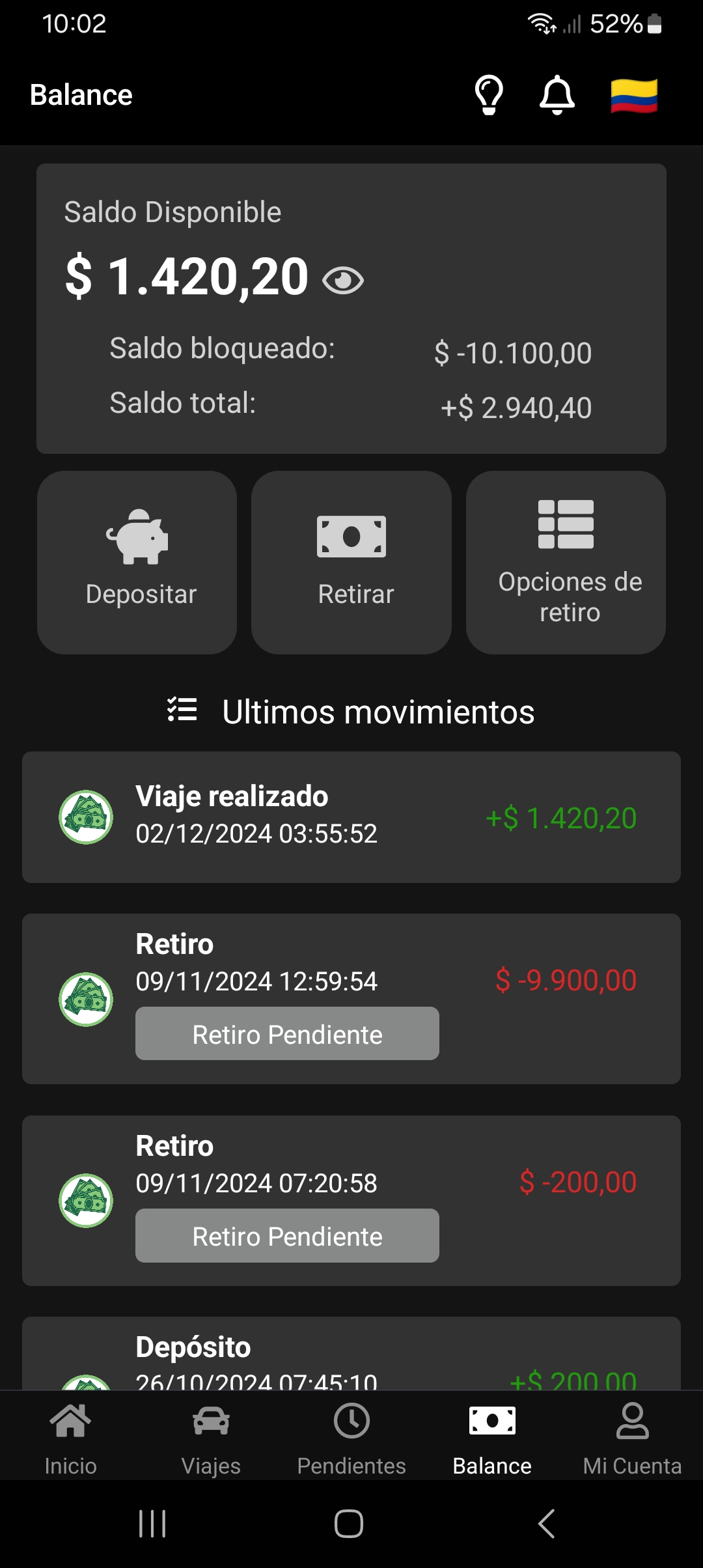Open the lightbulb tips icon

pos(489,95)
